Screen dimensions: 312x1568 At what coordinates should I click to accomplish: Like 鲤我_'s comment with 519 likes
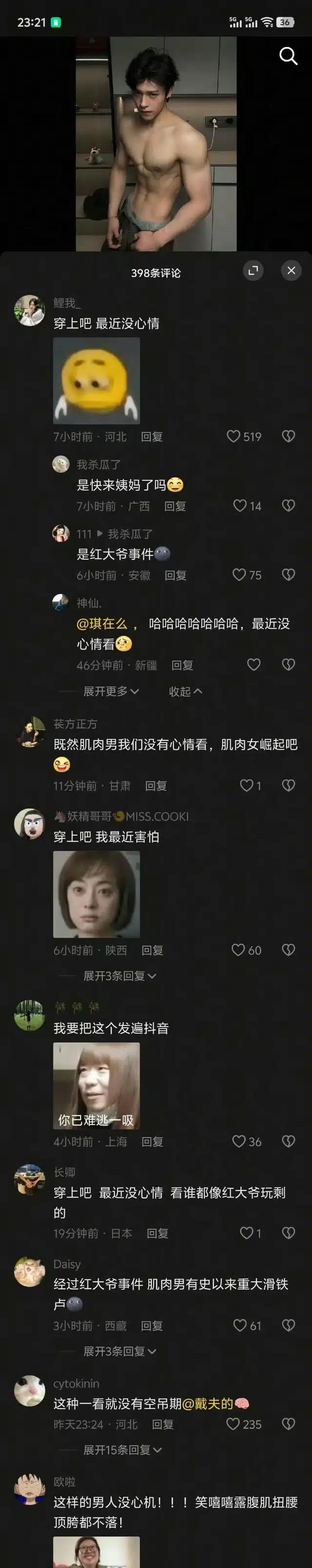coord(234,436)
